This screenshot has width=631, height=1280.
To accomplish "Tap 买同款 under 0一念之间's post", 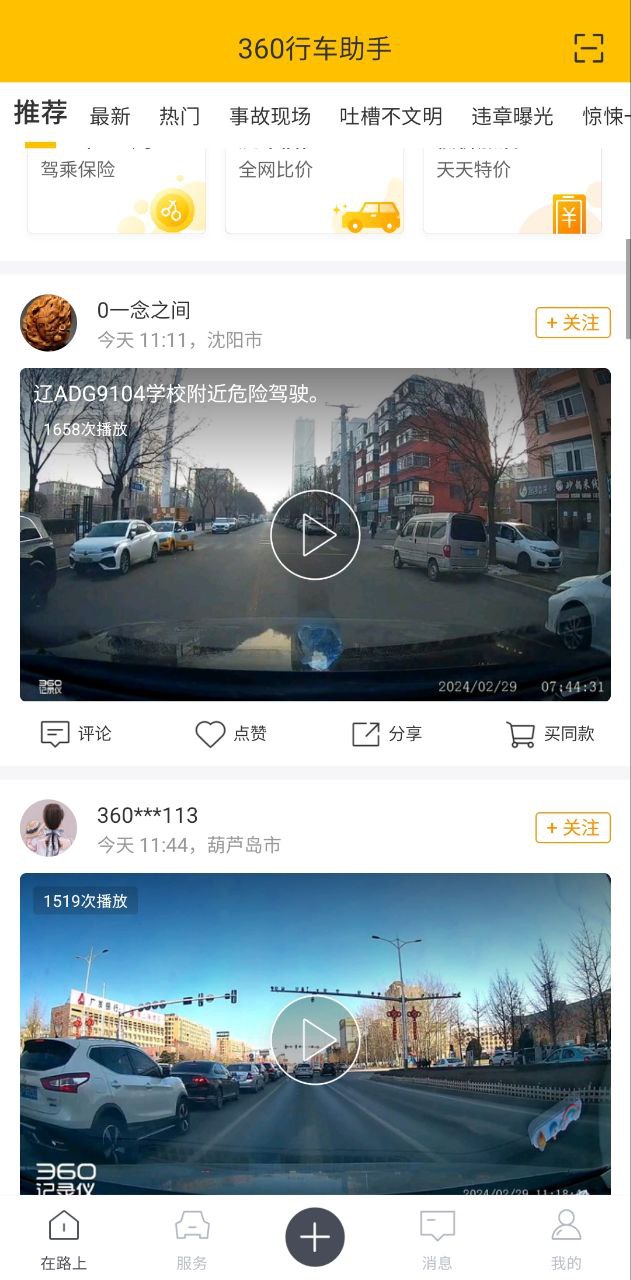I will pyautogui.click(x=550, y=734).
